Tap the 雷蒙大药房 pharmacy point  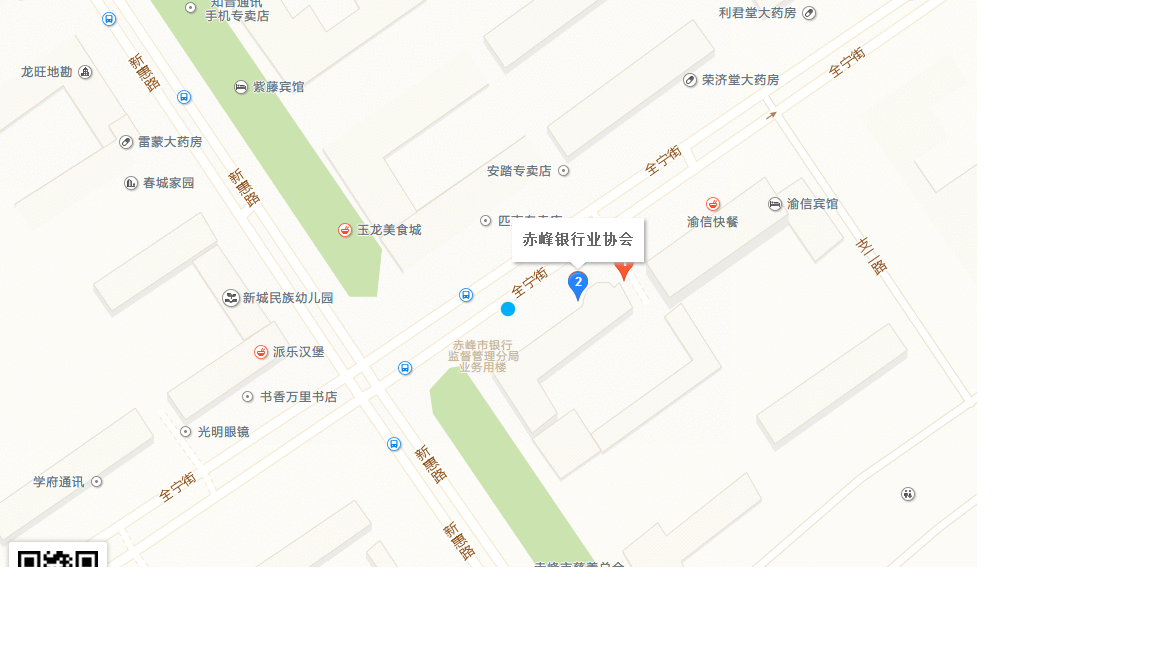pos(126,142)
